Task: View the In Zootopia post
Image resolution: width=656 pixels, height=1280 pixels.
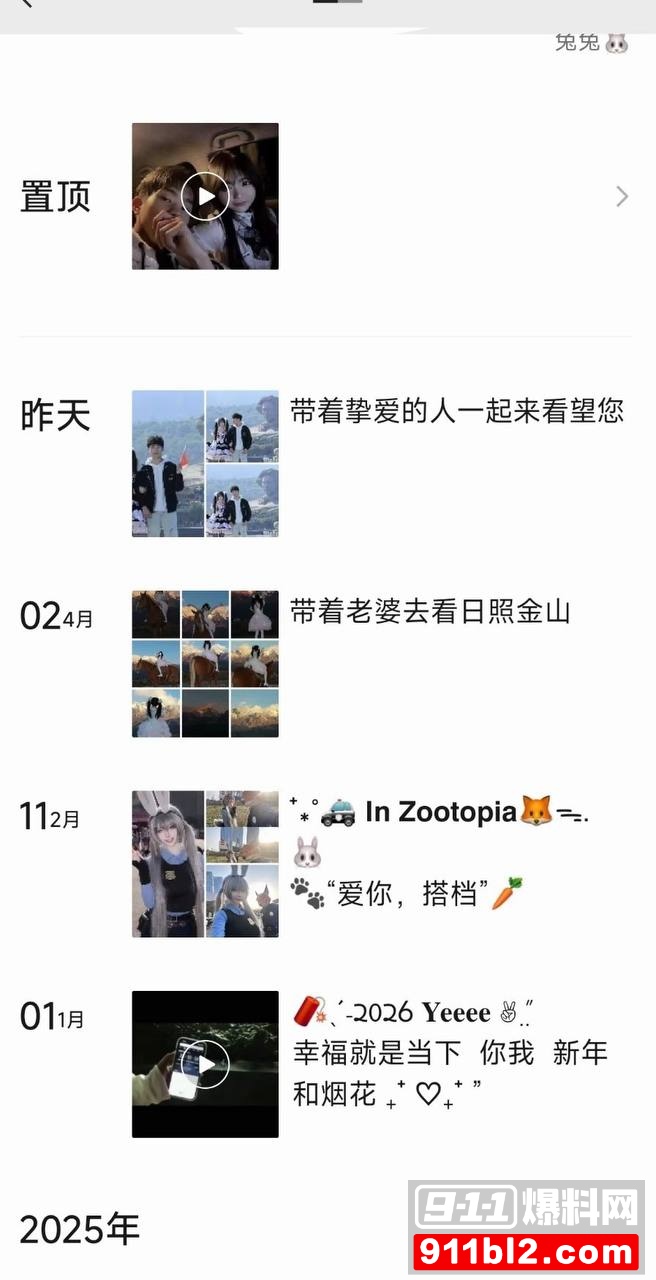Action: [x=440, y=812]
